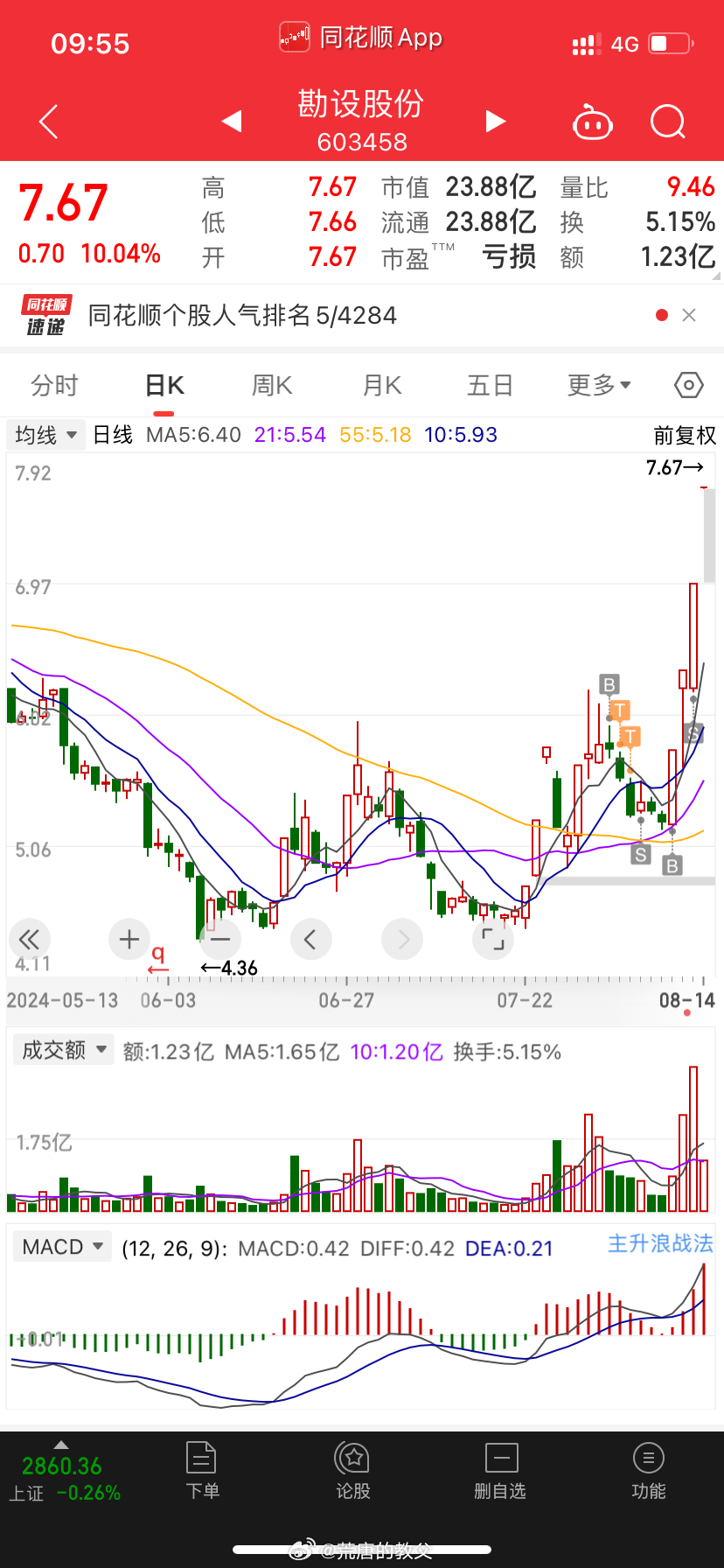The width and height of the screenshot is (724, 1568).
Task: Go back using the top-left arrow
Action: pos(49,122)
